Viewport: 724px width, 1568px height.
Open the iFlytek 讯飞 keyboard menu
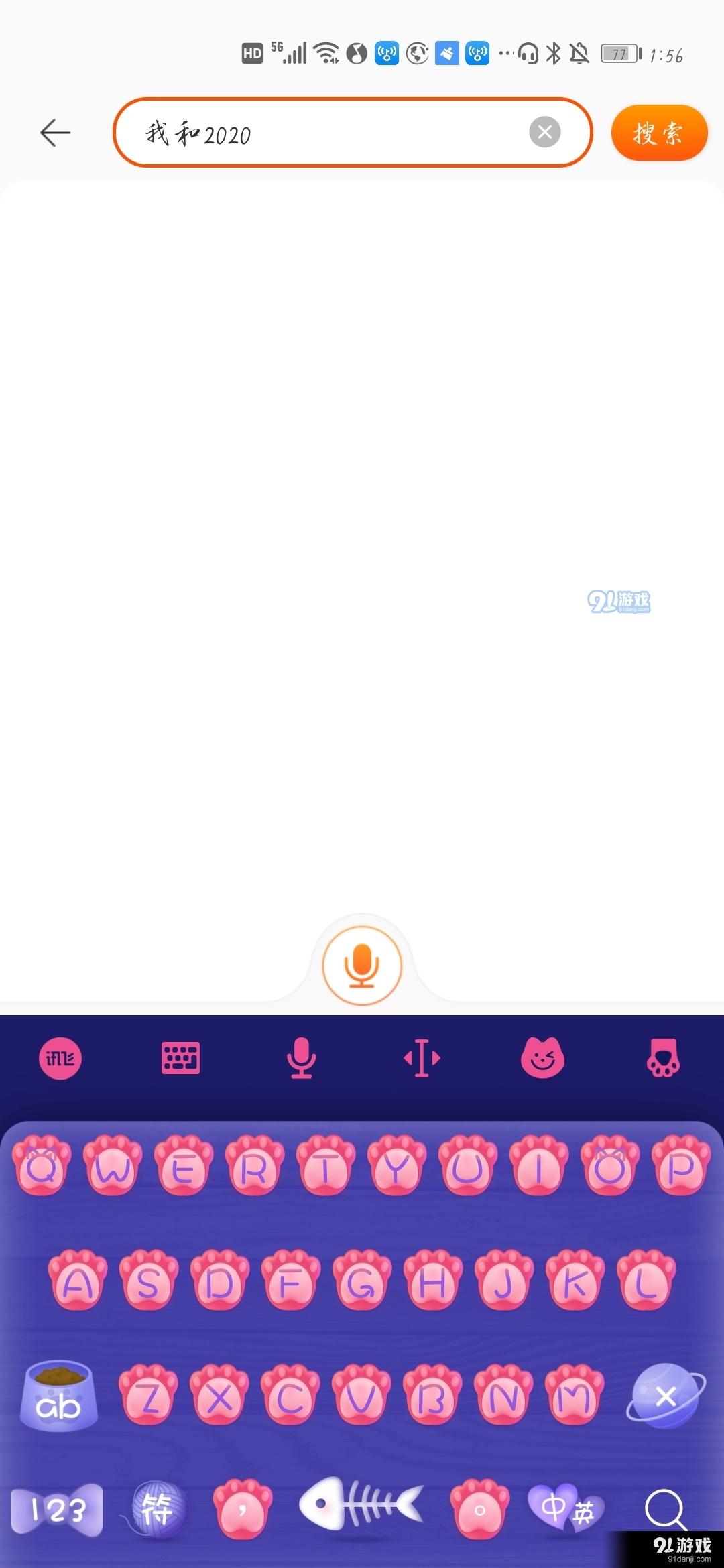tap(60, 1059)
